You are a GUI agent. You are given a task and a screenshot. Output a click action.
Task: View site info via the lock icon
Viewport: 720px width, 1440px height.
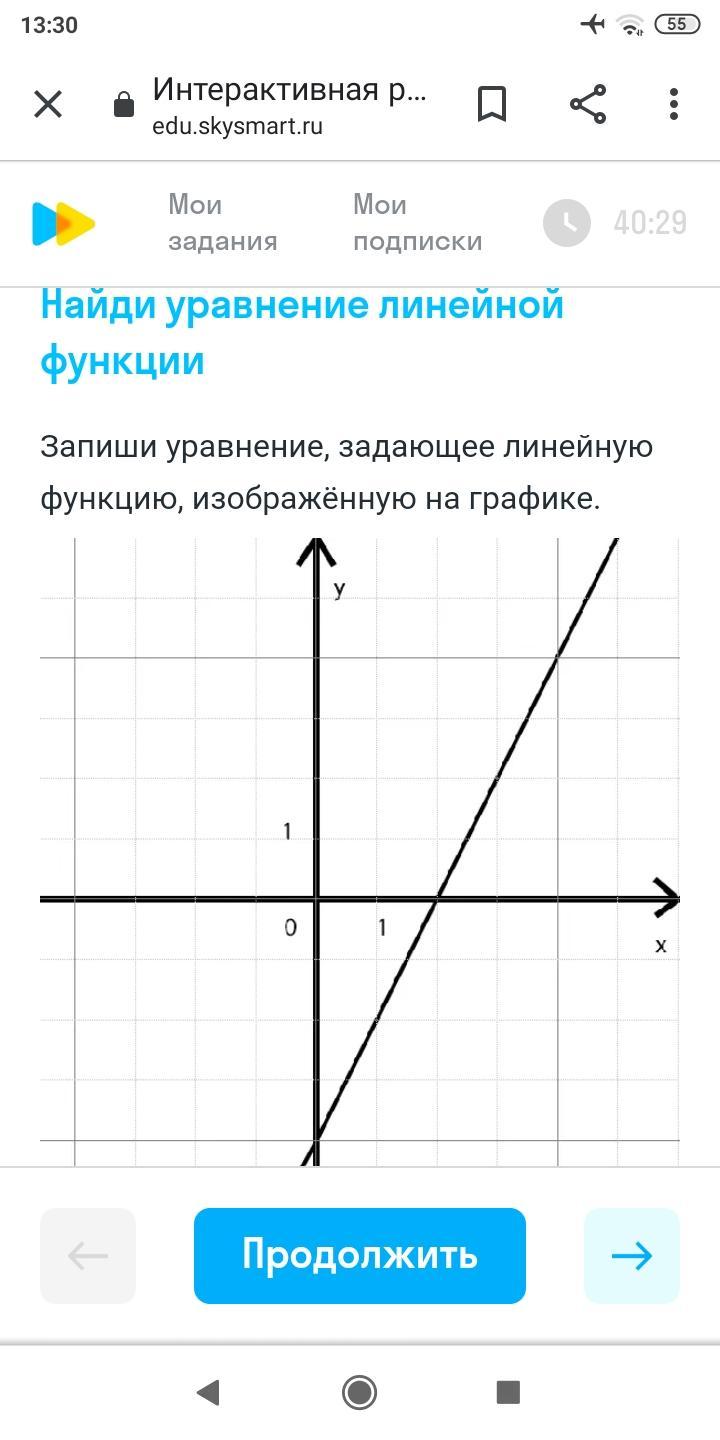point(124,104)
